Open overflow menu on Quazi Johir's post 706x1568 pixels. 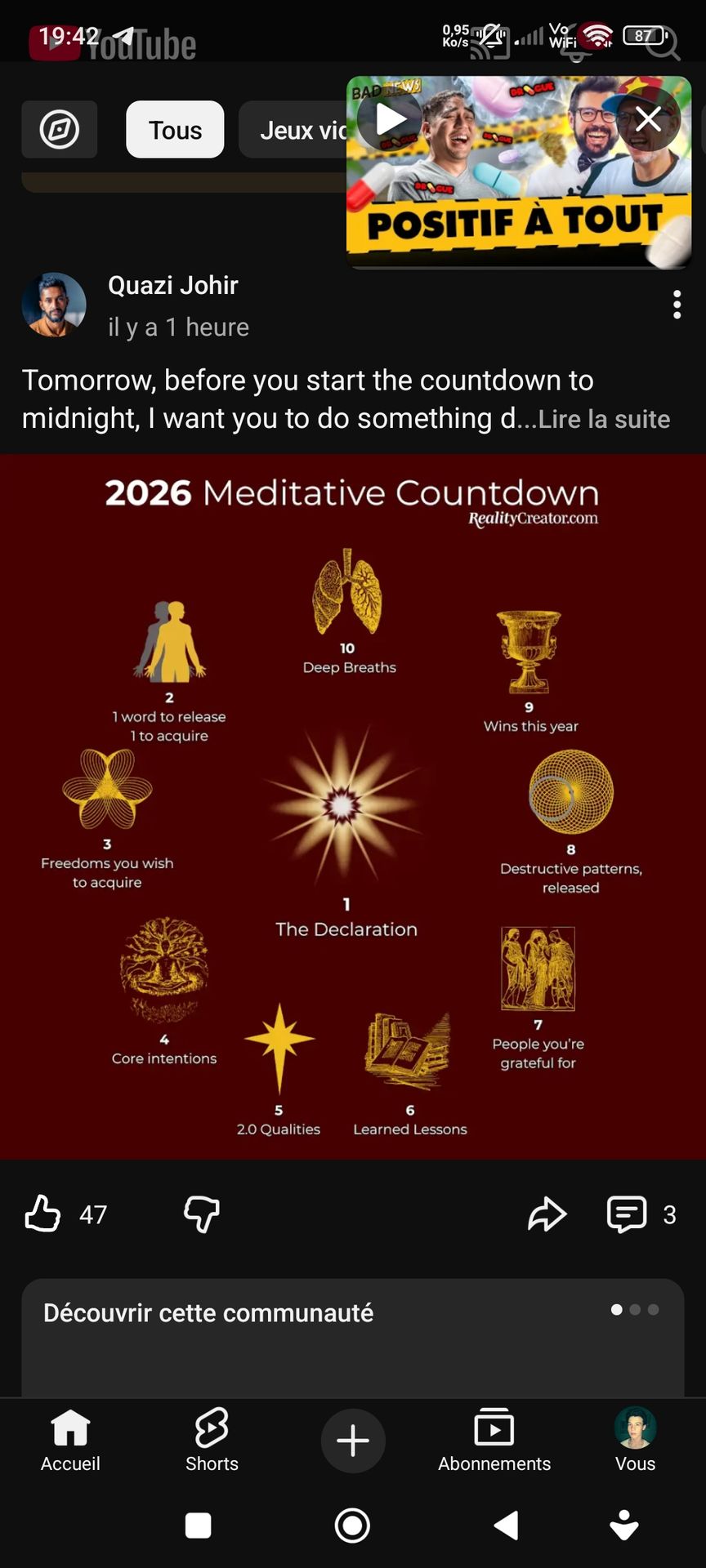tap(677, 305)
